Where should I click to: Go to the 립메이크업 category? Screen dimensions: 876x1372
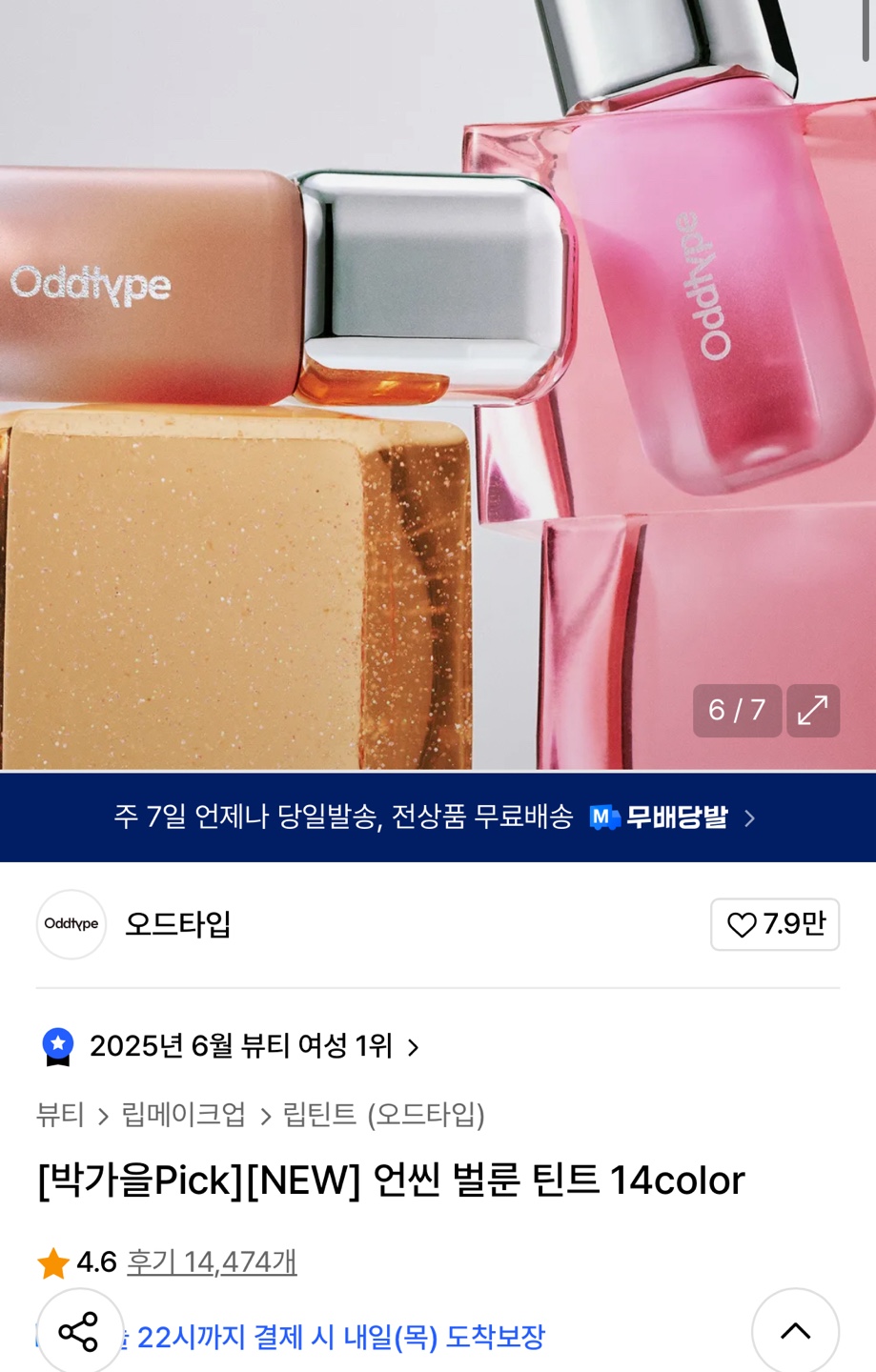[x=183, y=1115]
